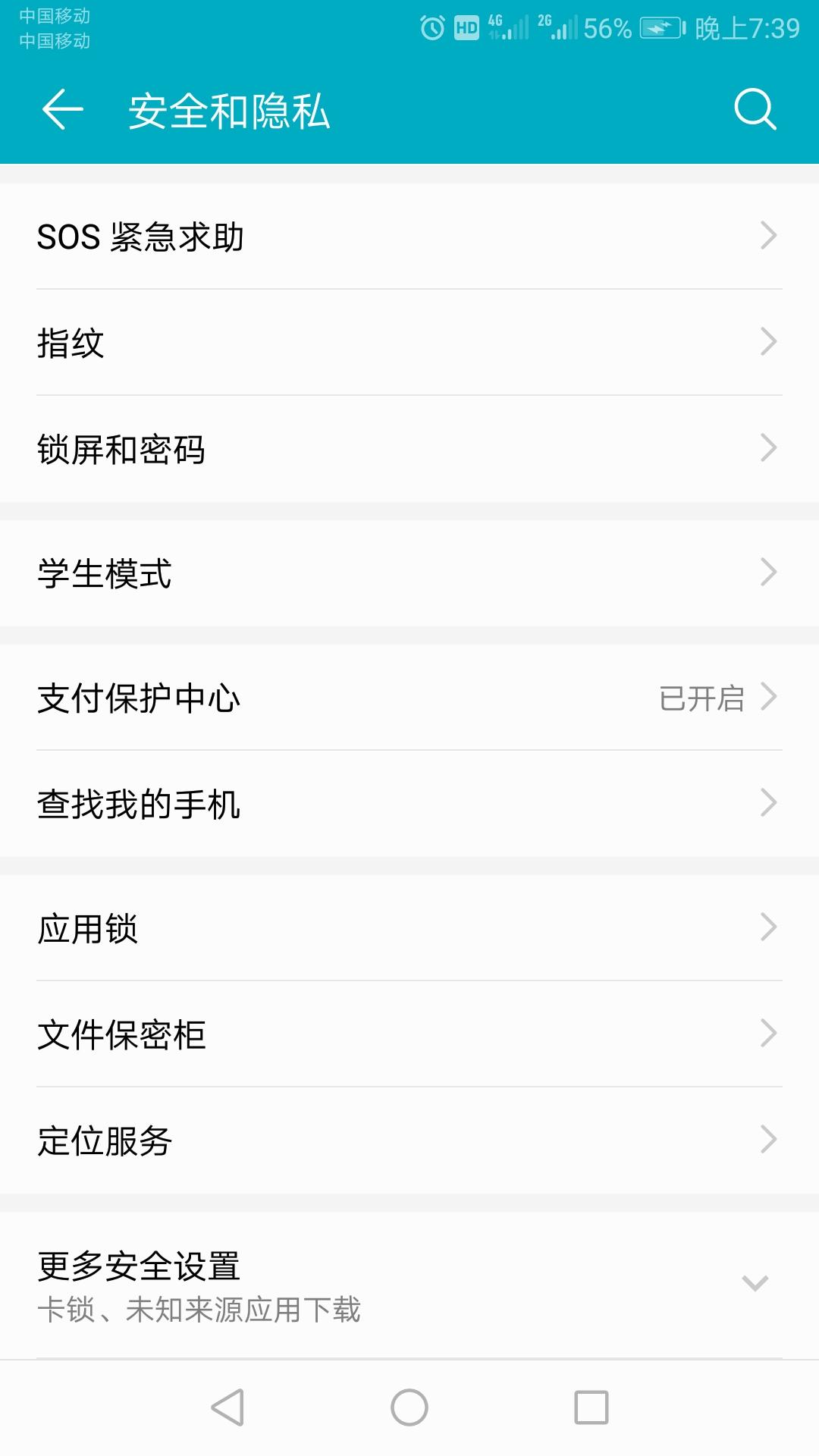Open SOS 紧急求助 settings

click(x=409, y=236)
